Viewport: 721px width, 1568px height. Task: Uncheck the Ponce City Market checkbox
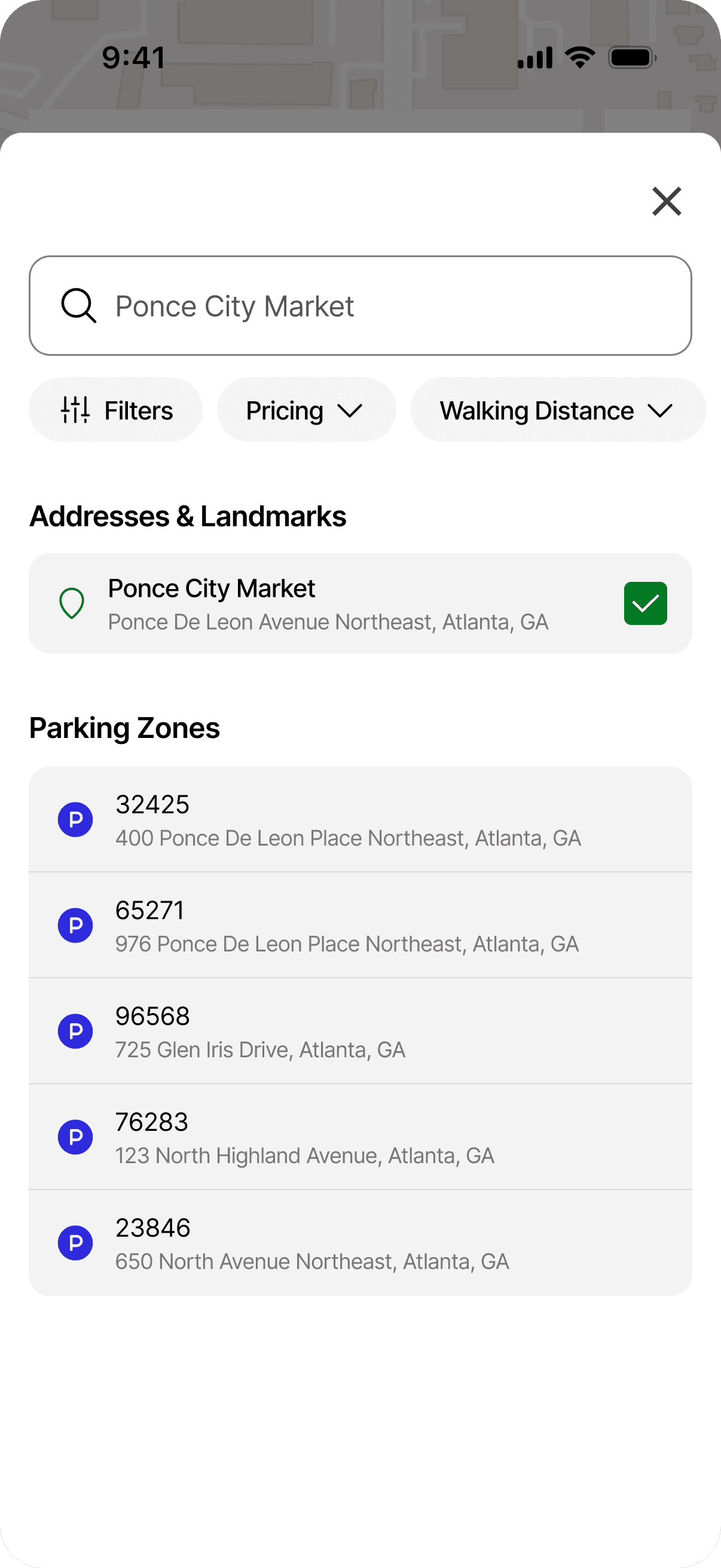click(x=645, y=603)
